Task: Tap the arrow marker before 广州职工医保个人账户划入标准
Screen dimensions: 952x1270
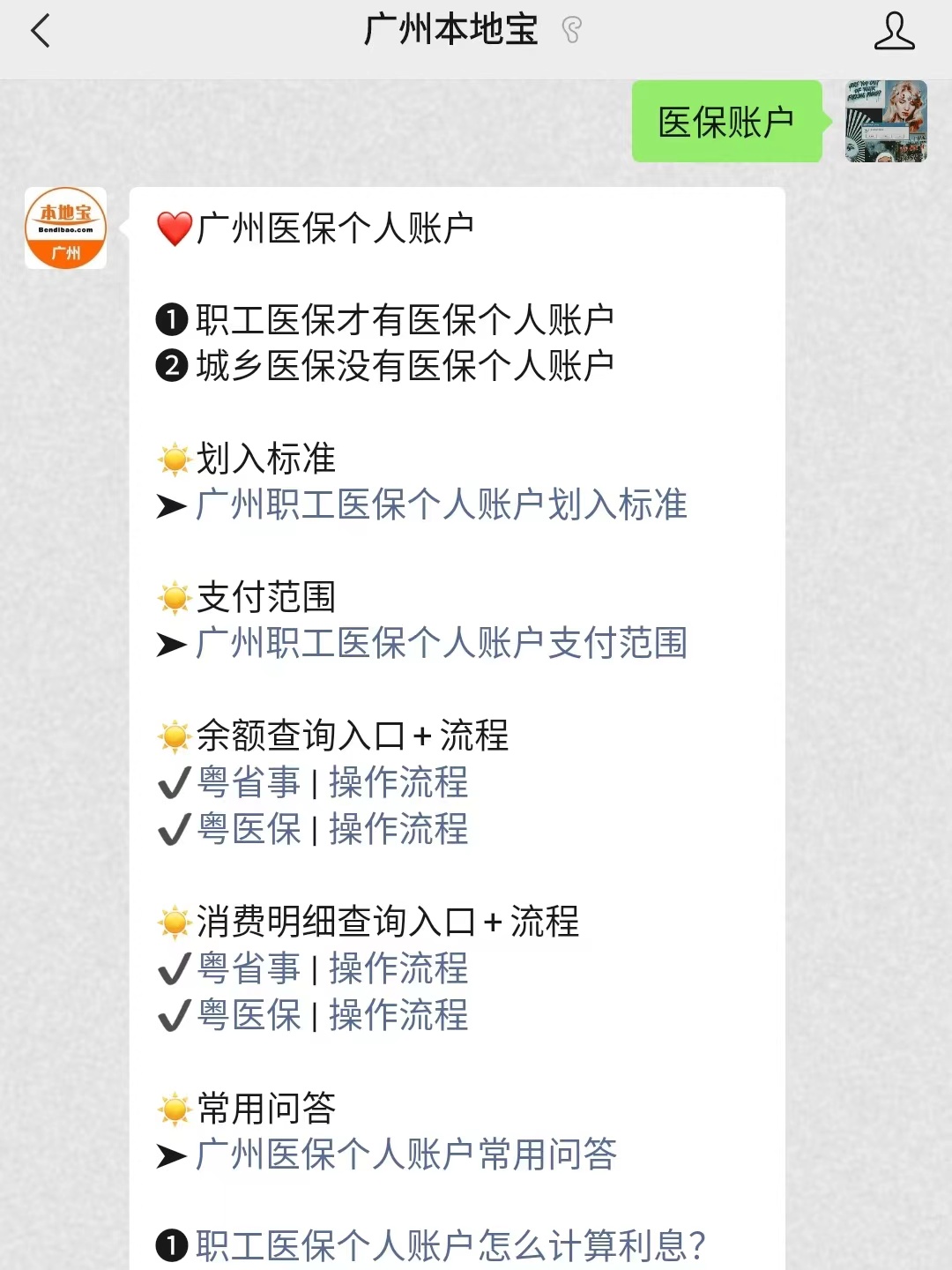Action: (169, 505)
